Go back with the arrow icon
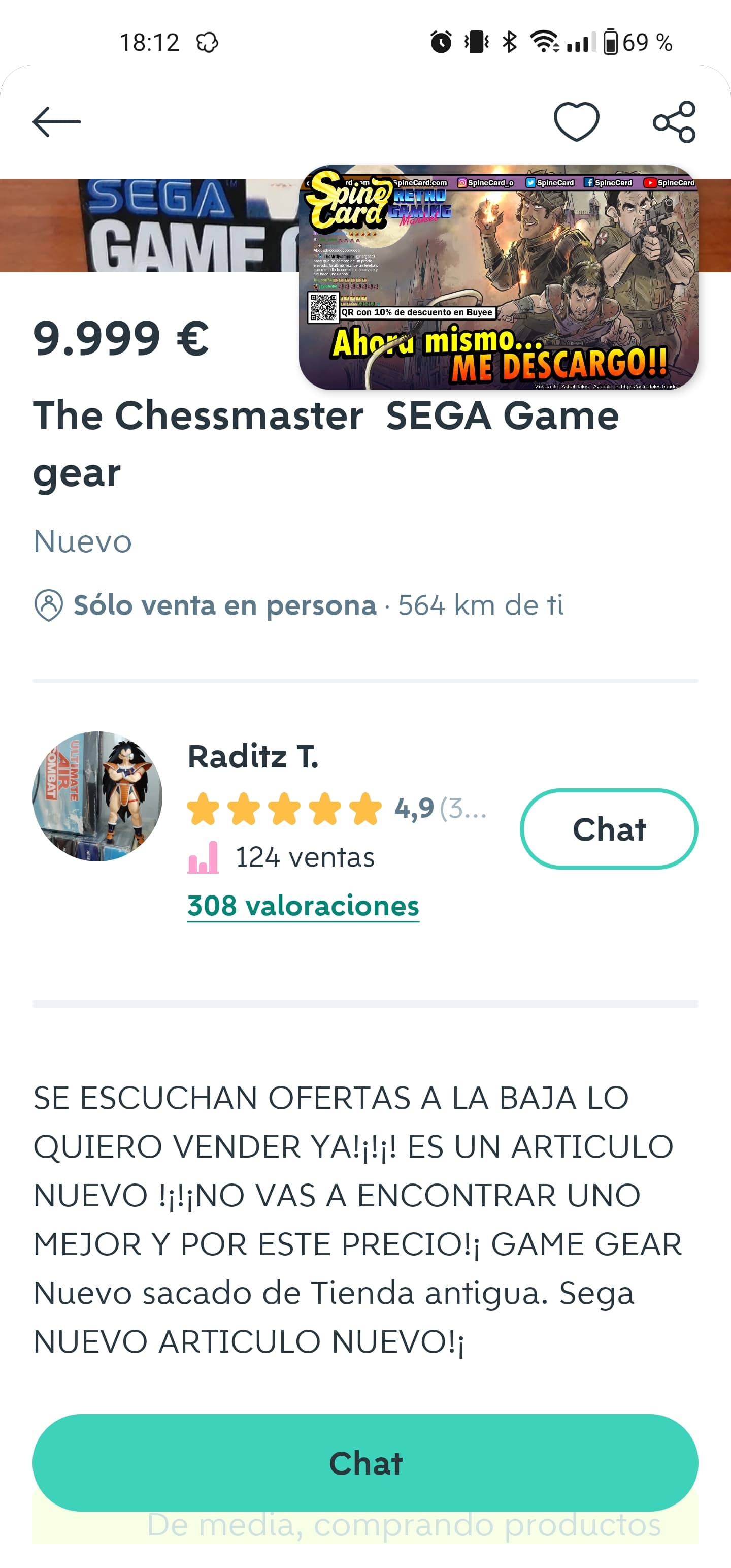The image size is (731, 1568). (56, 122)
